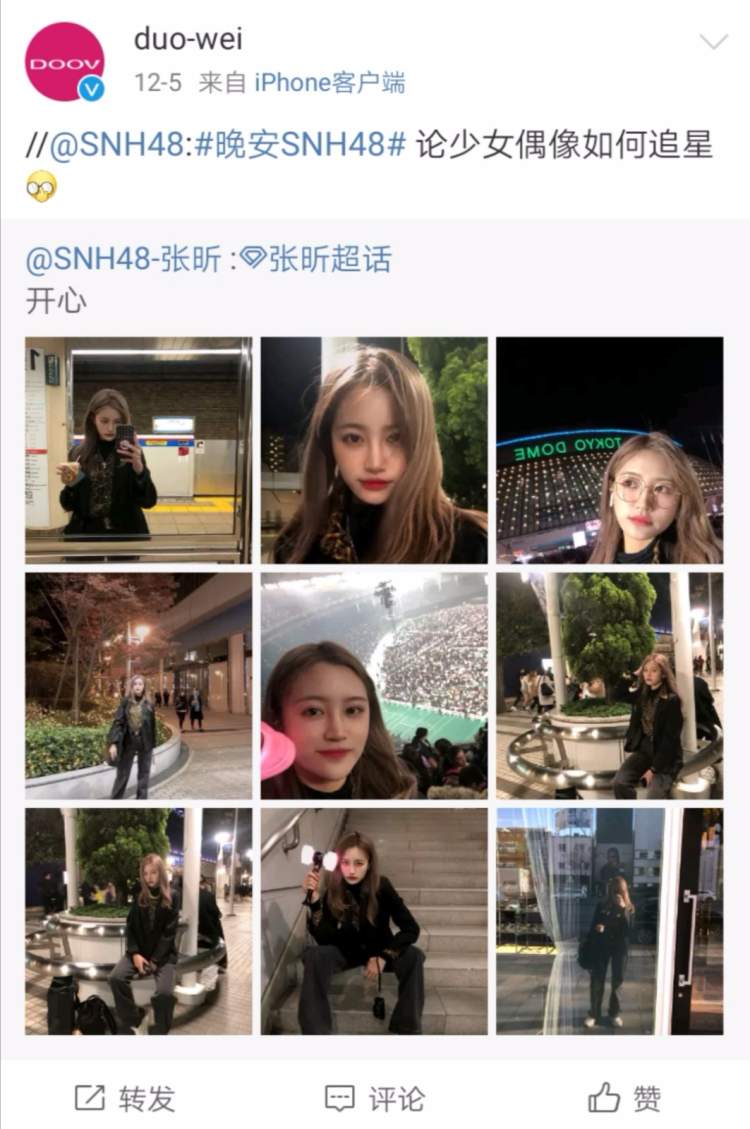
Task: View the mirror selfie photo in subway
Action: tap(138, 450)
